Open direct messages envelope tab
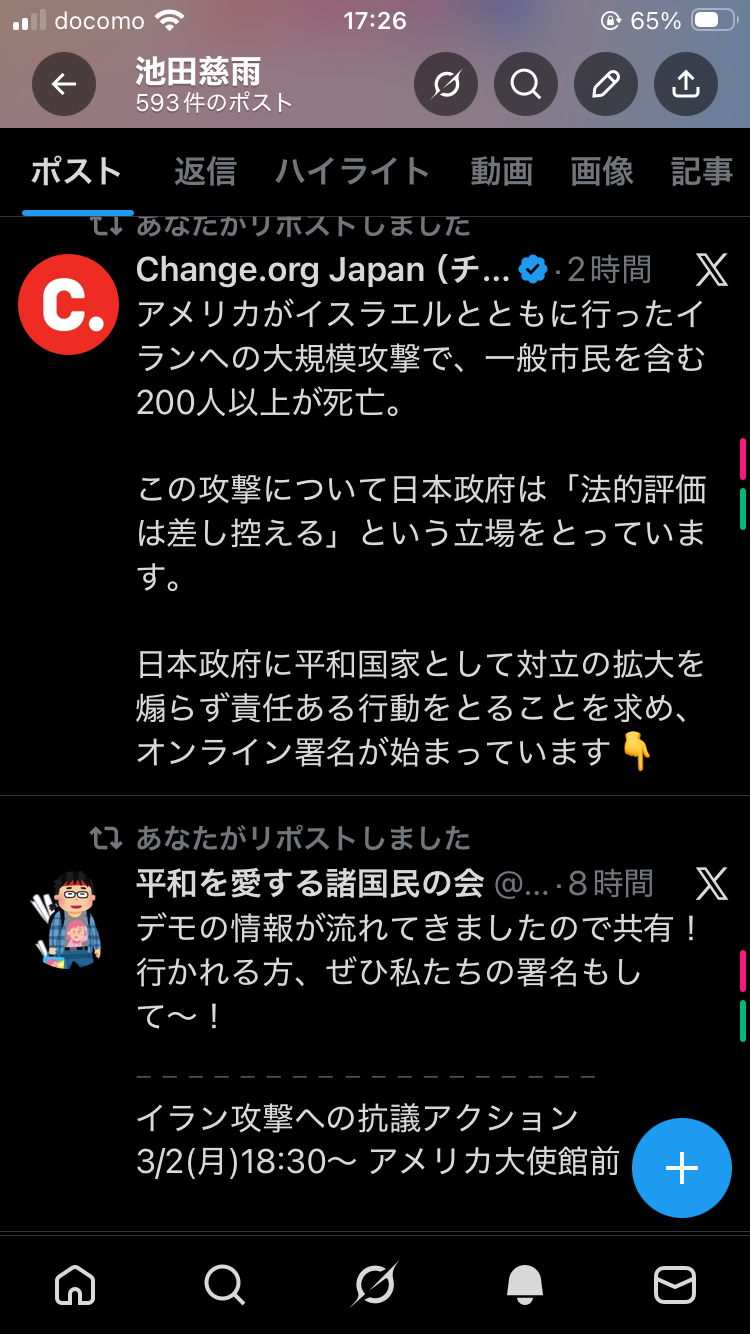The height and width of the screenshot is (1334, 750). coord(675,1284)
